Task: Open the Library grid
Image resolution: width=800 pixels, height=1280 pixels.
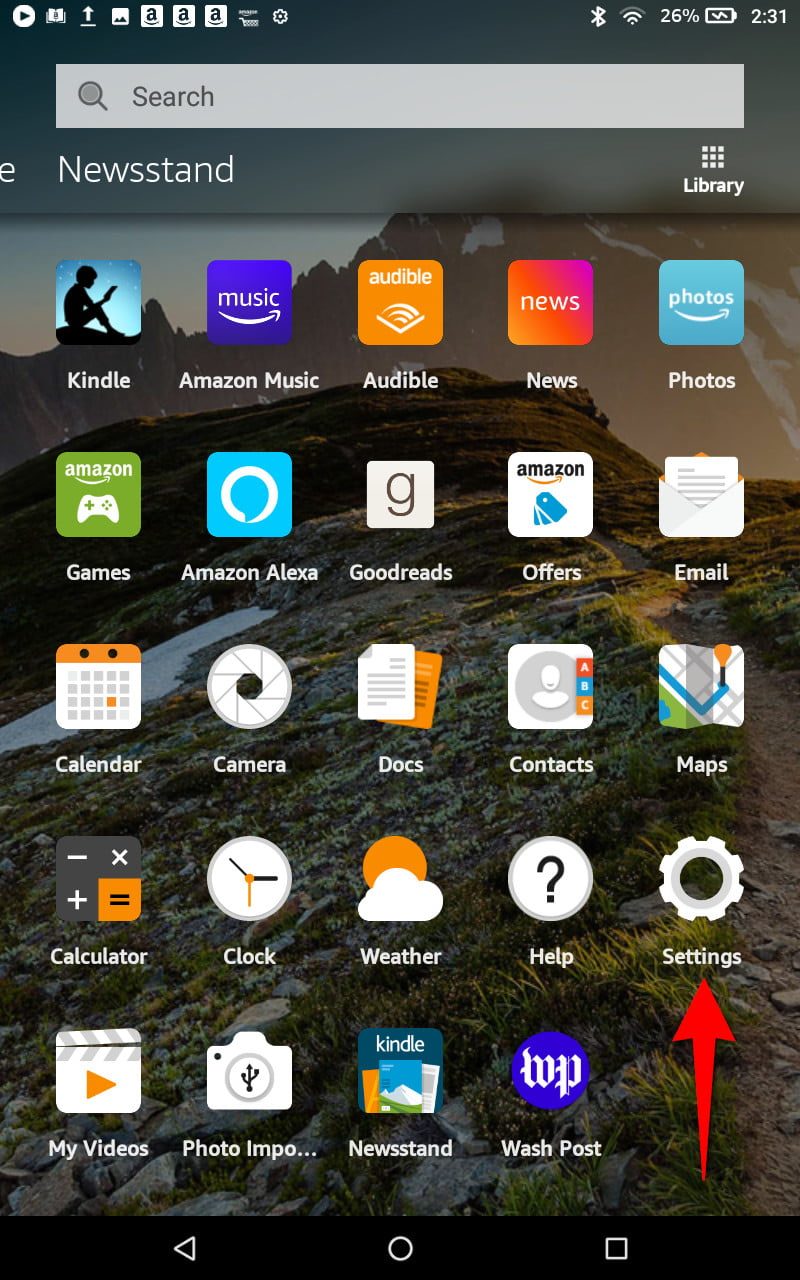Action: [x=712, y=169]
